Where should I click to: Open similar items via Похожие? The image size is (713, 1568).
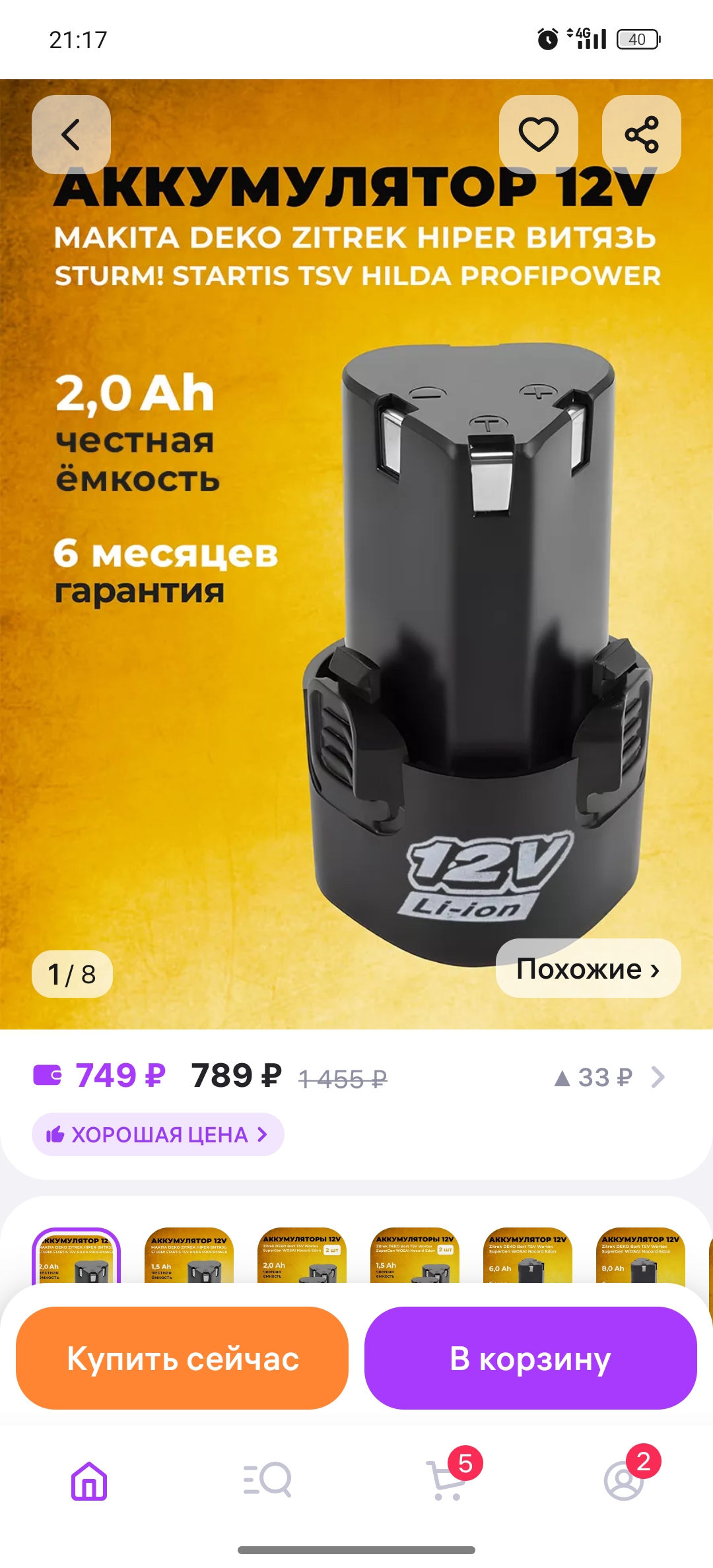[x=588, y=969]
